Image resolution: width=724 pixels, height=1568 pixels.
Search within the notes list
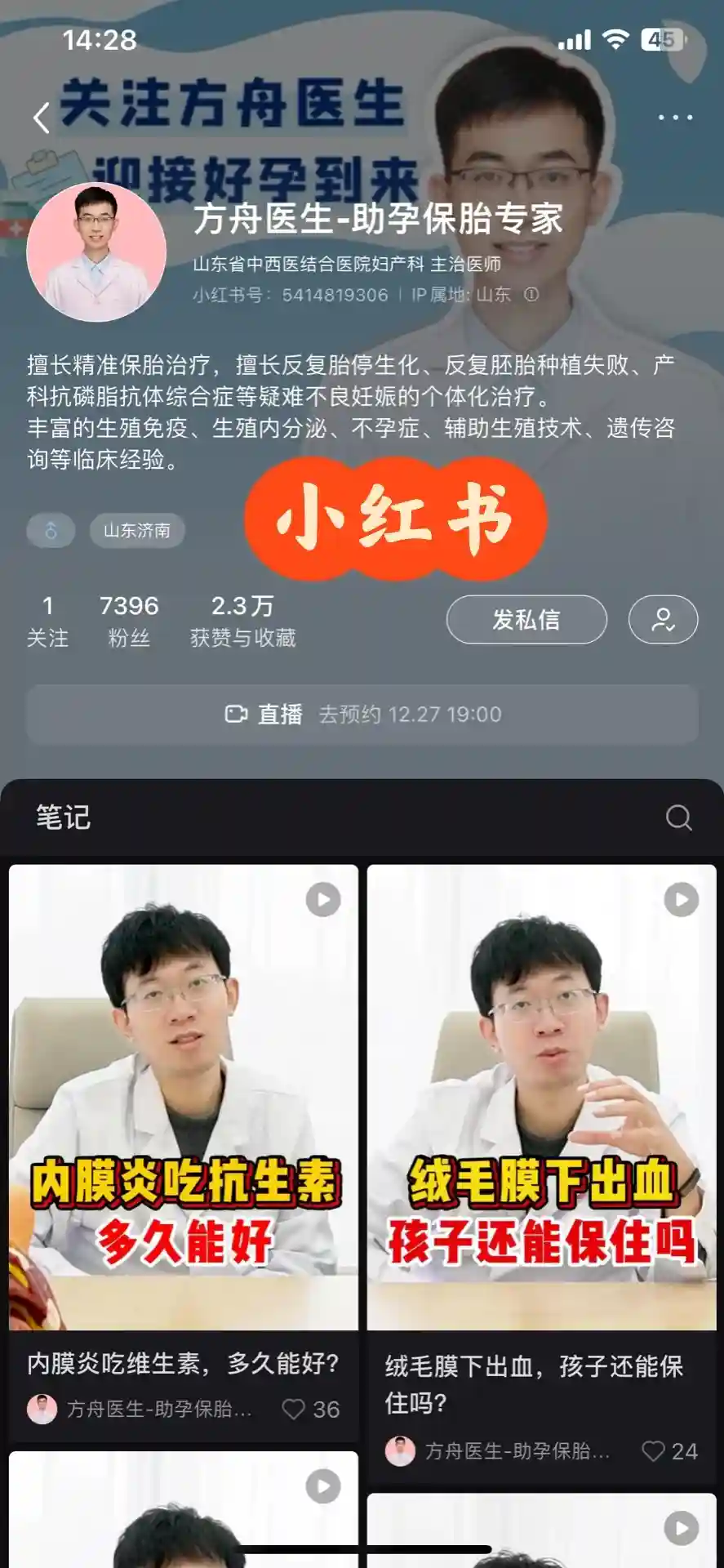(x=678, y=817)
